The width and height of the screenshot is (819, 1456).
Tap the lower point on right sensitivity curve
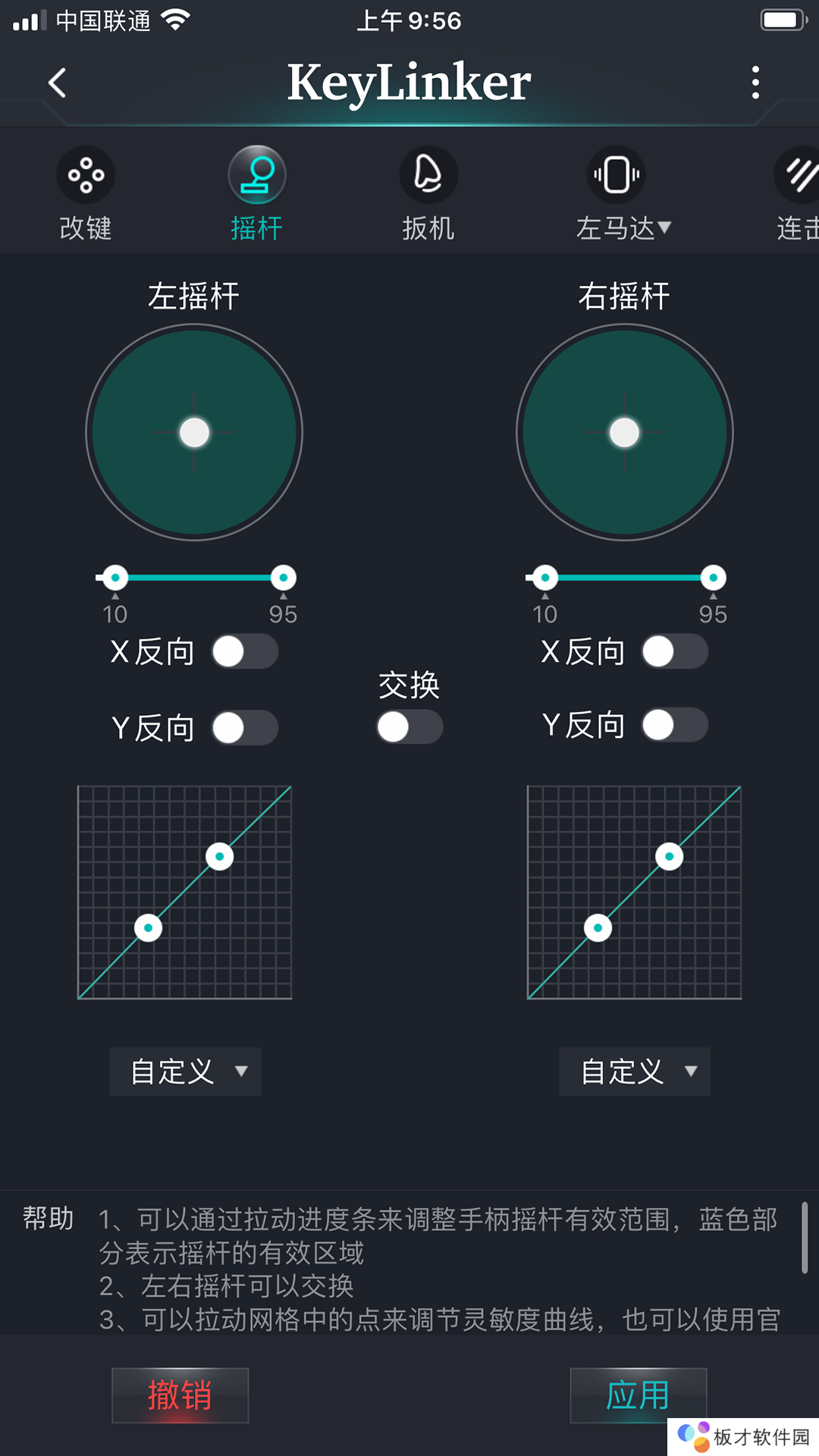pyautogui.click(x=598, y=927)
